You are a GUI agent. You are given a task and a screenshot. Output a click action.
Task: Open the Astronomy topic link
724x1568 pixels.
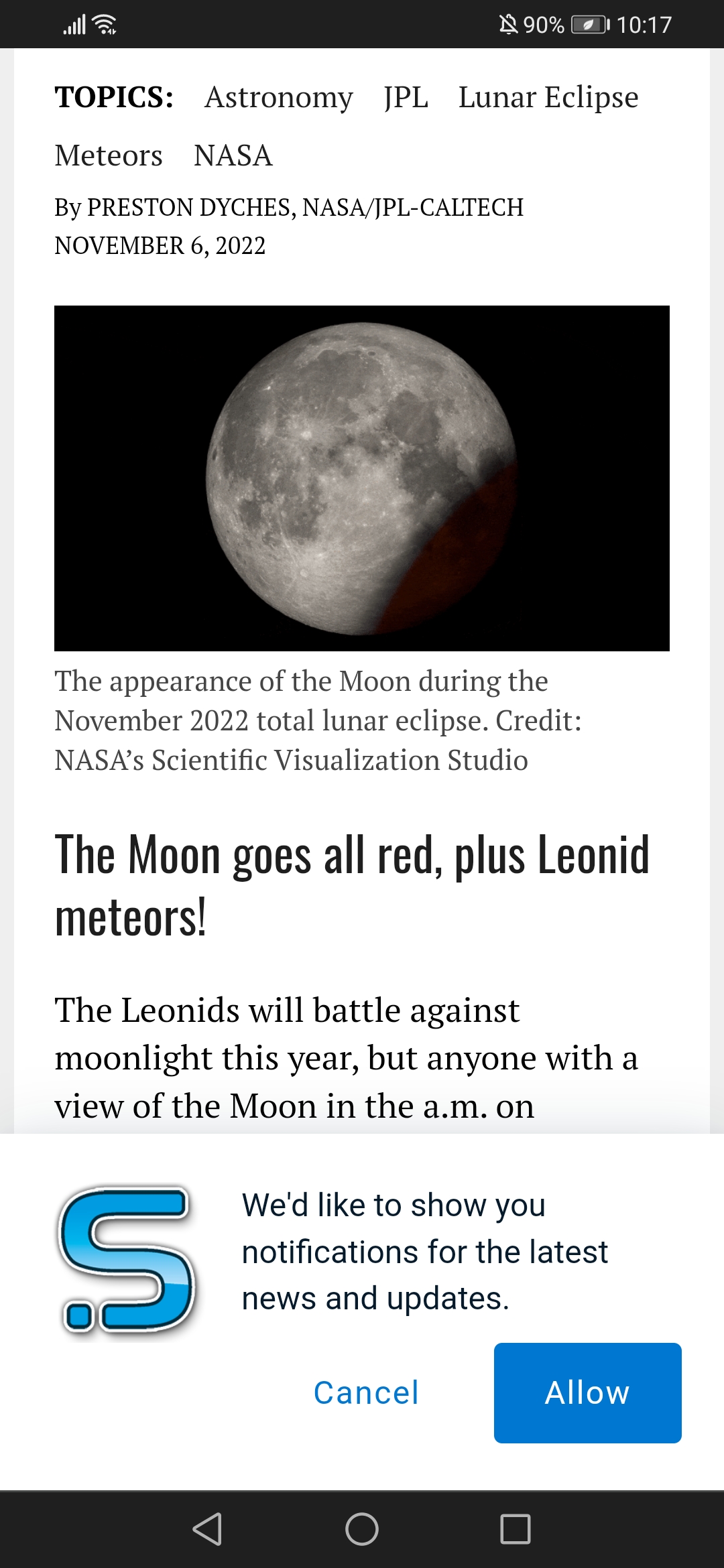[x=279, y=98]
